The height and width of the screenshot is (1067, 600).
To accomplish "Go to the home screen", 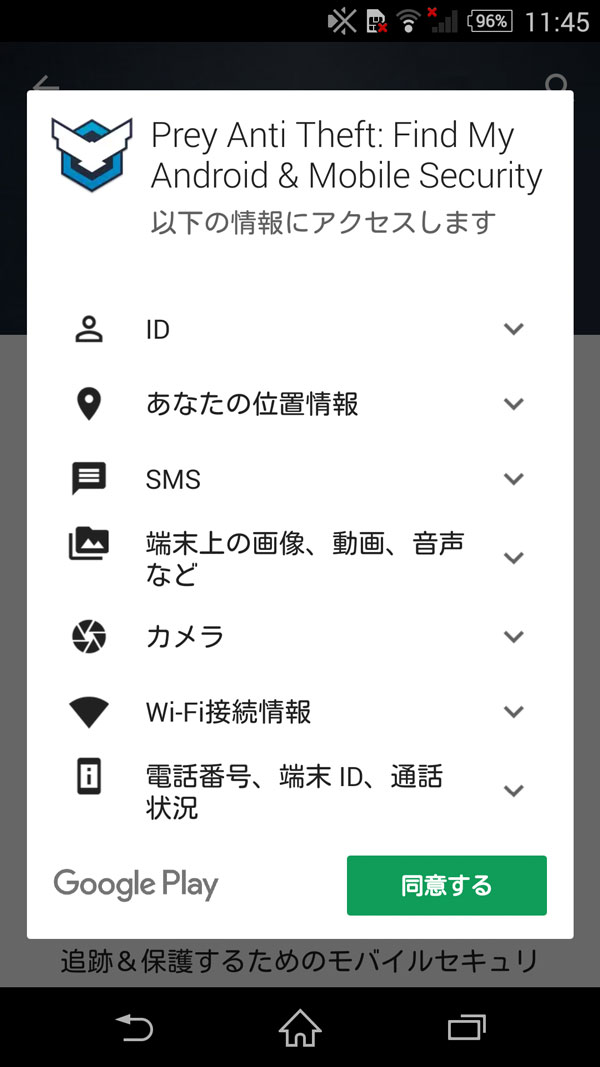I will click(x=300, y=1027).
